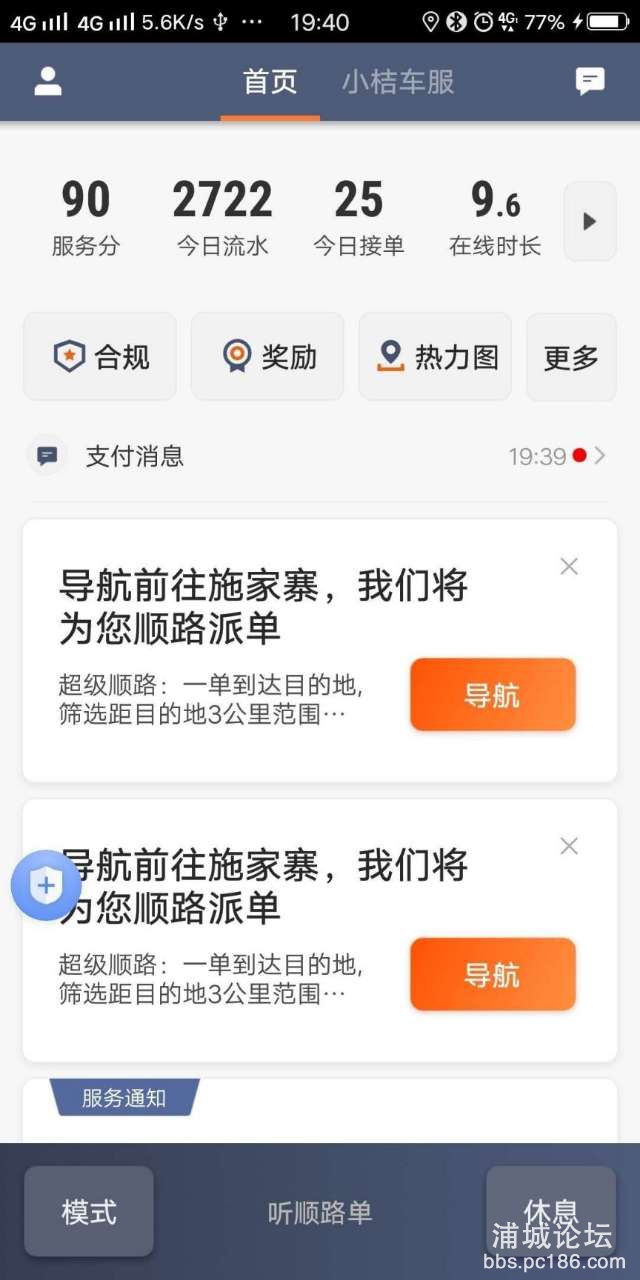The height and width of the screenshot is (1280, 640).
Task: Expand the stats with the arrow button
Action: [590, 221]
